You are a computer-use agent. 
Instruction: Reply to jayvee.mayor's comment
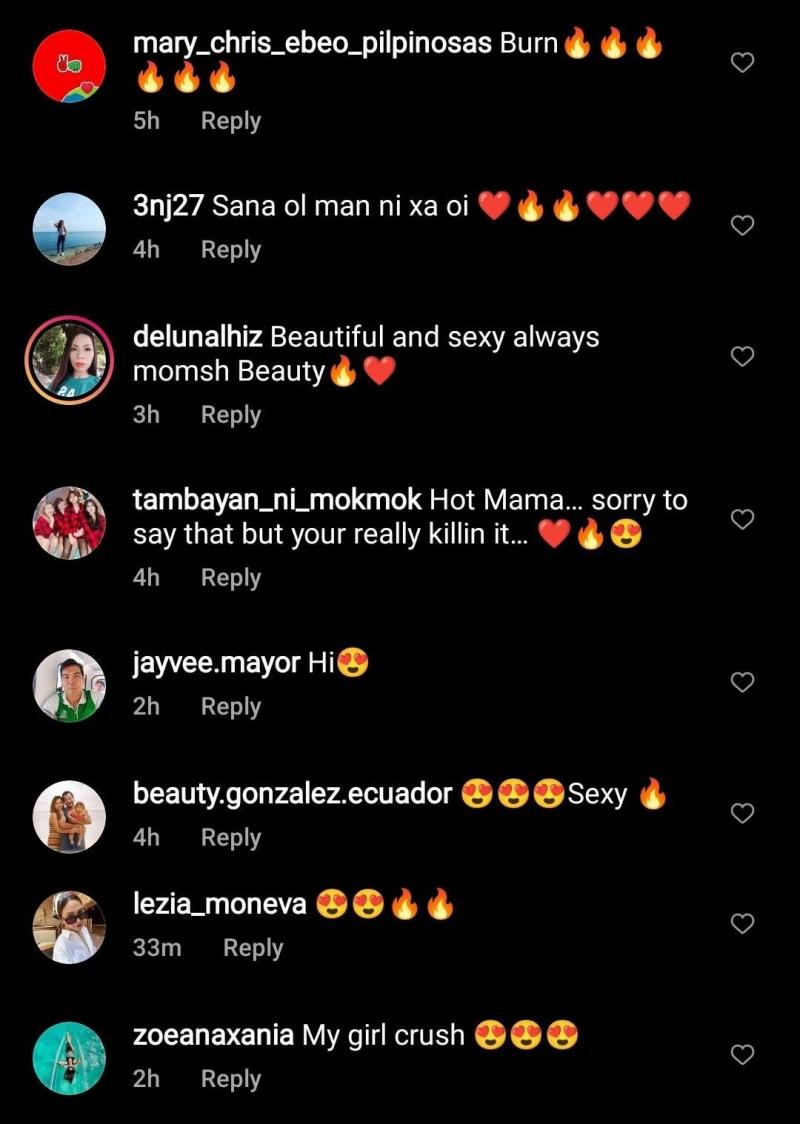click(x=230, y=707)
